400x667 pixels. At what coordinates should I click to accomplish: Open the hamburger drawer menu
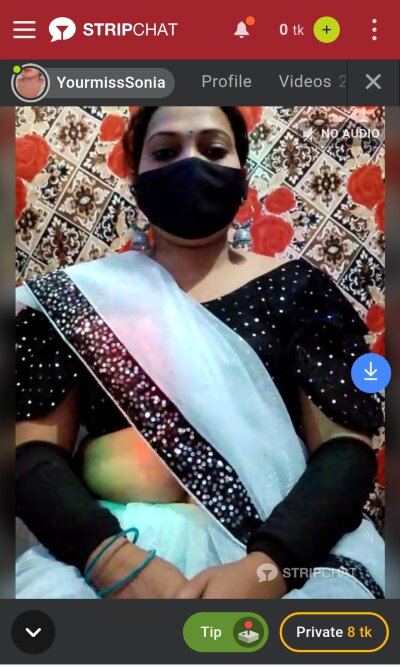coord(24,30)
